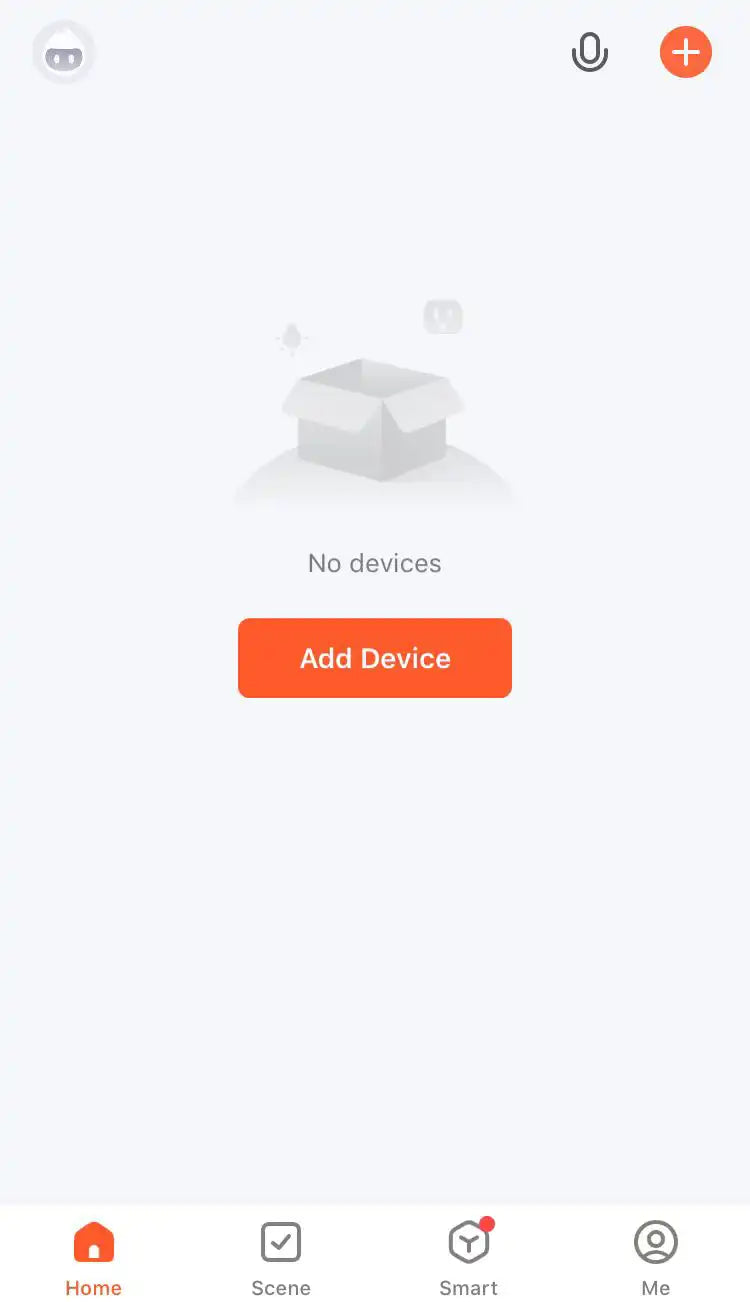The width and height of the screenshot is (750, 1302).
Task: Tap the orange plus icon
Action: (x=685, y=51)
